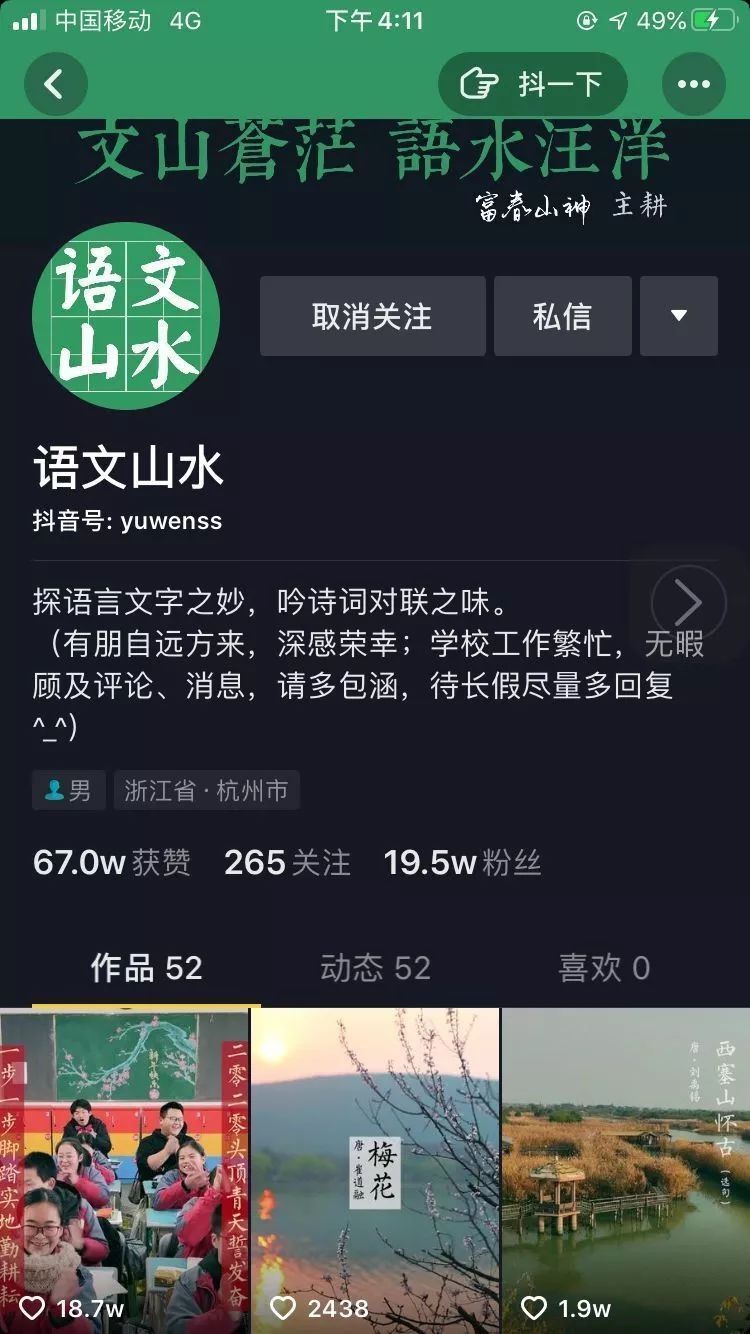750x1334 pixels.
Task: Expand the dropdown arrow beside 私信
Action: point(679,317)
